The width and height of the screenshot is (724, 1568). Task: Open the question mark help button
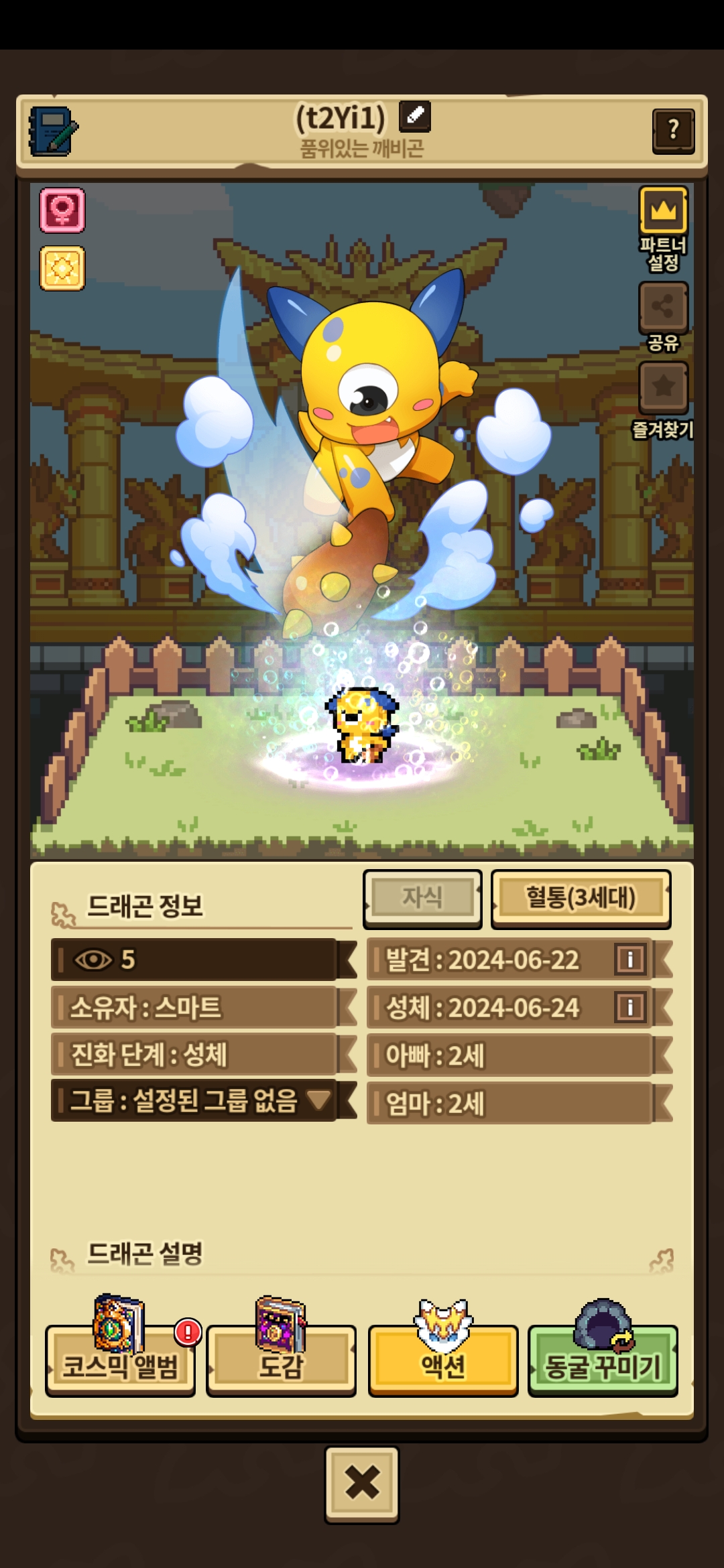point(674,130)
